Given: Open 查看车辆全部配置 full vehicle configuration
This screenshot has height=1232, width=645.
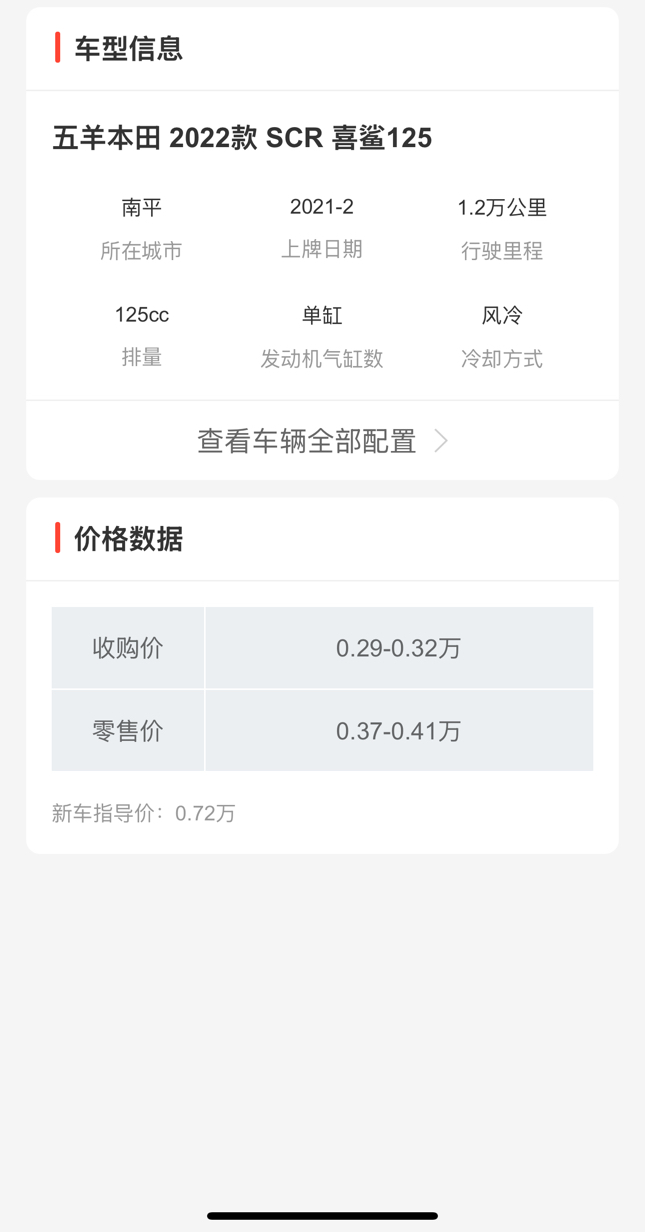Looking at the screenshot, I should tap(322, 441).
